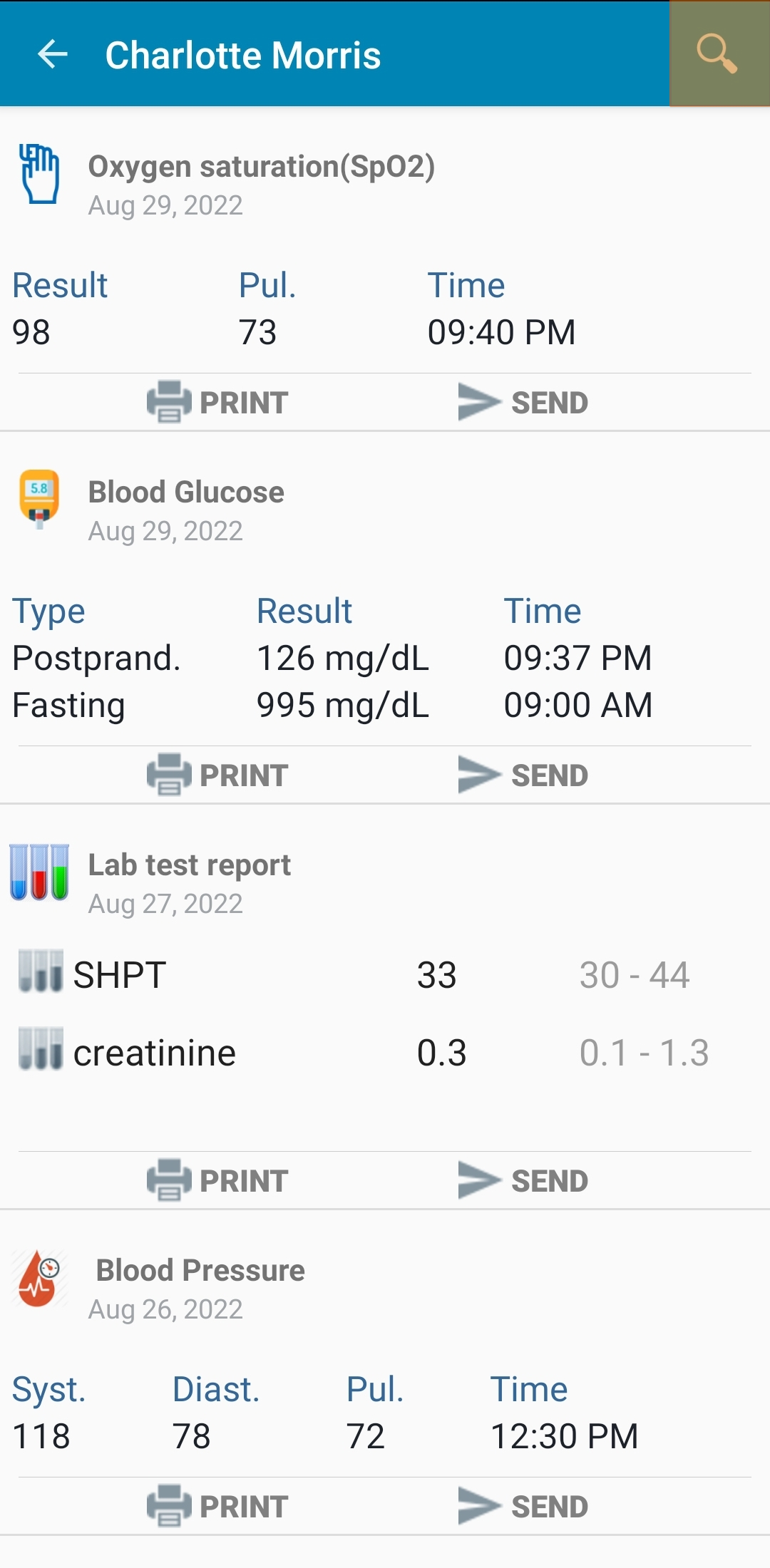The image size is (770, 1568).
Task: Print the Oxygen saturation record
Action: (x=217, y=403)
